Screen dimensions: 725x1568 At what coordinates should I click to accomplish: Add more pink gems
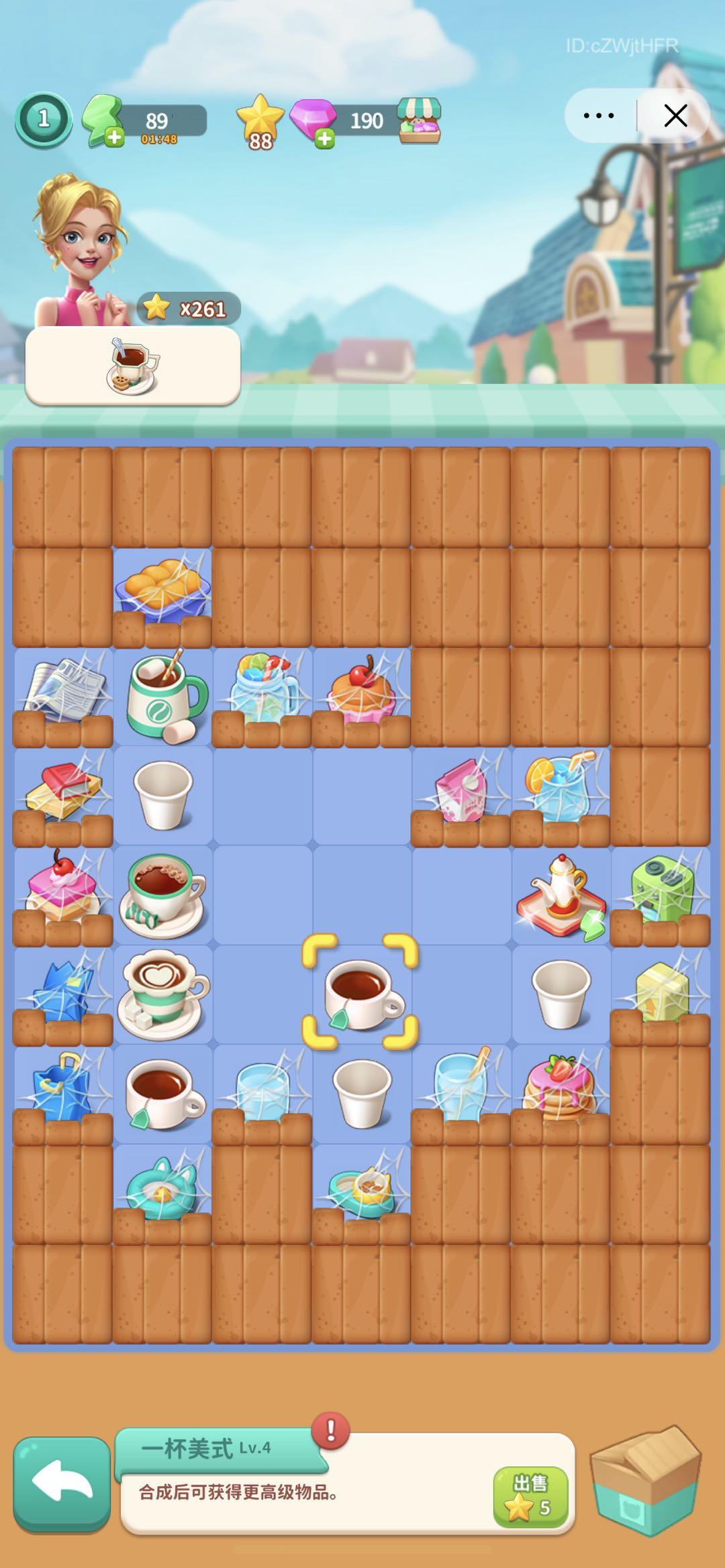click(x=325, y=139)
